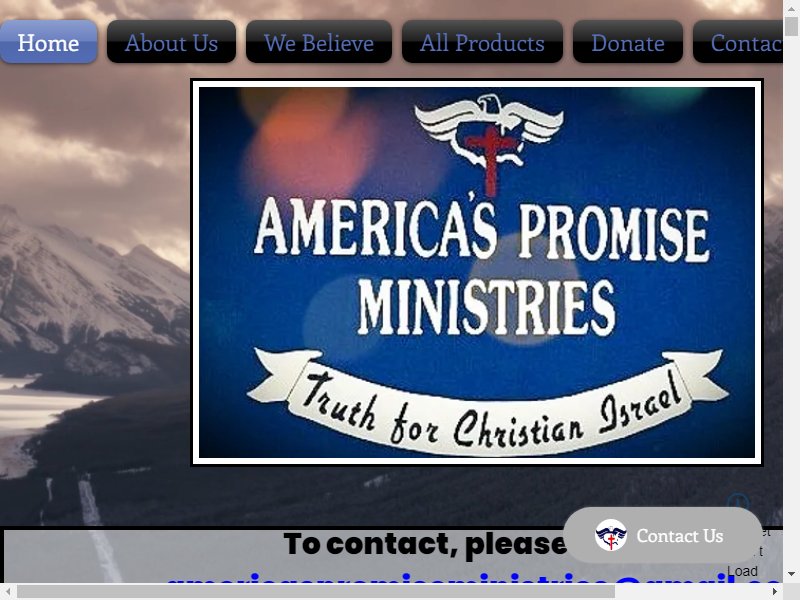Go to the Home page

(48, 42)
